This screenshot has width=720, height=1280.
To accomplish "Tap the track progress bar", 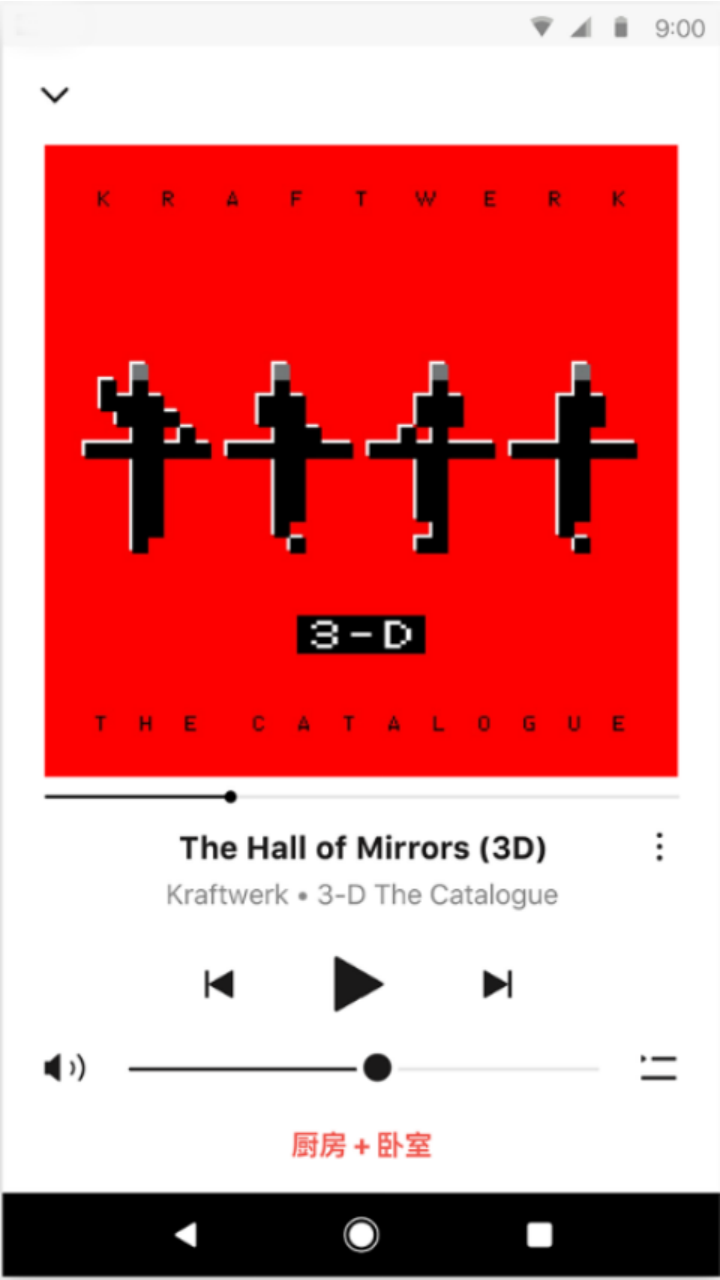I will (x=361, y=797).
